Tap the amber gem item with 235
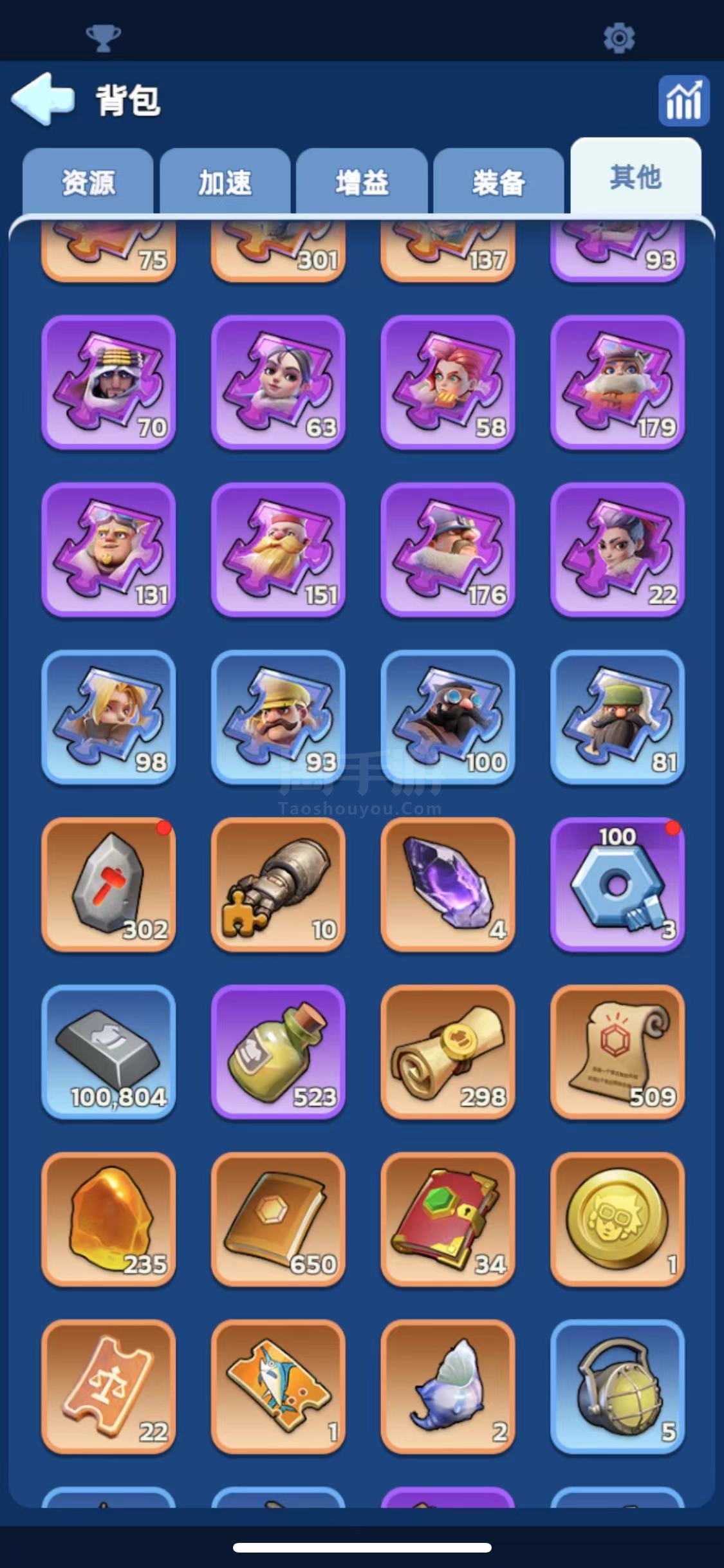 tap(108, 1219)
